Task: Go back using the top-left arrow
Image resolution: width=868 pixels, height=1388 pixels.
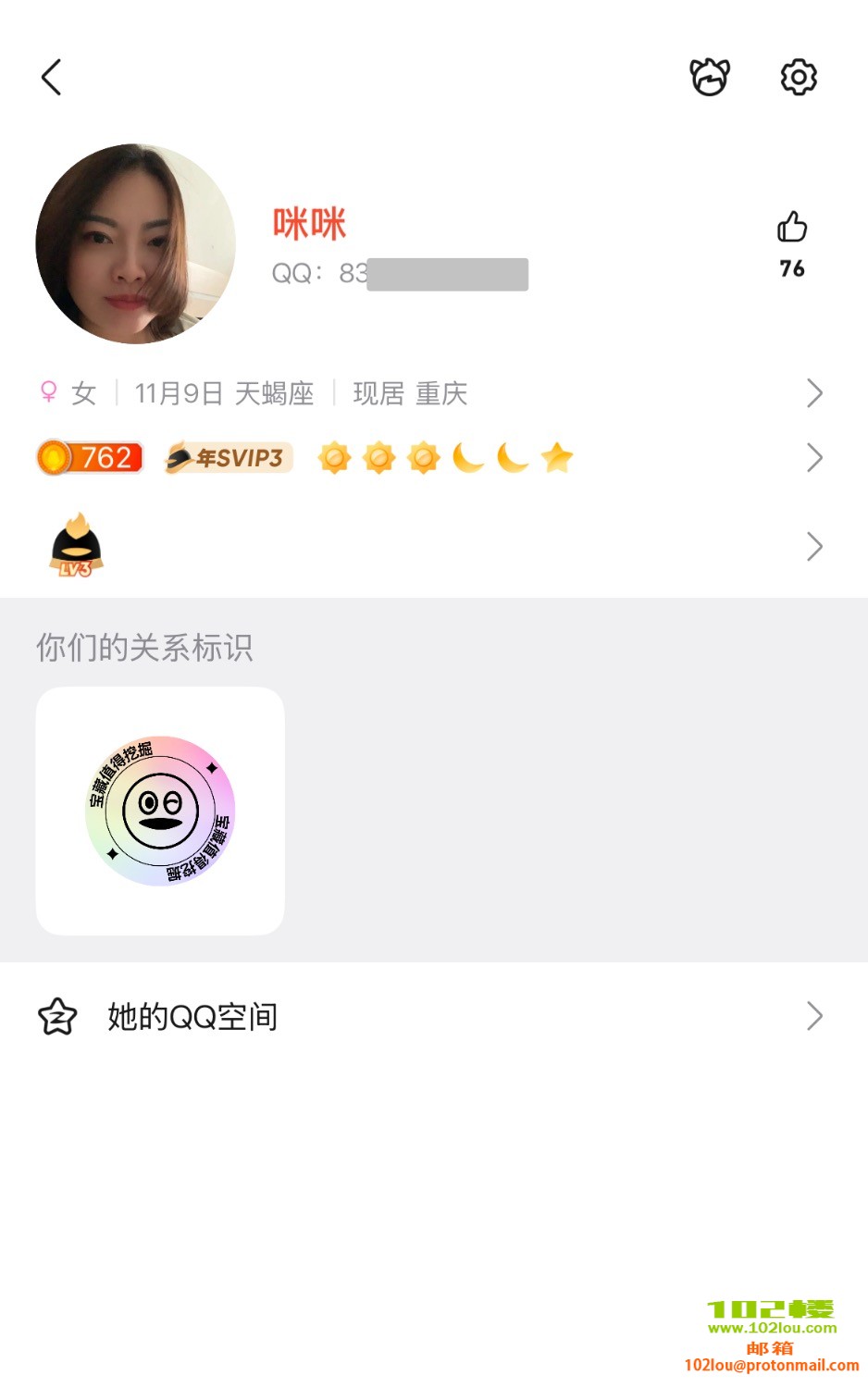Action: pos(52,77)
